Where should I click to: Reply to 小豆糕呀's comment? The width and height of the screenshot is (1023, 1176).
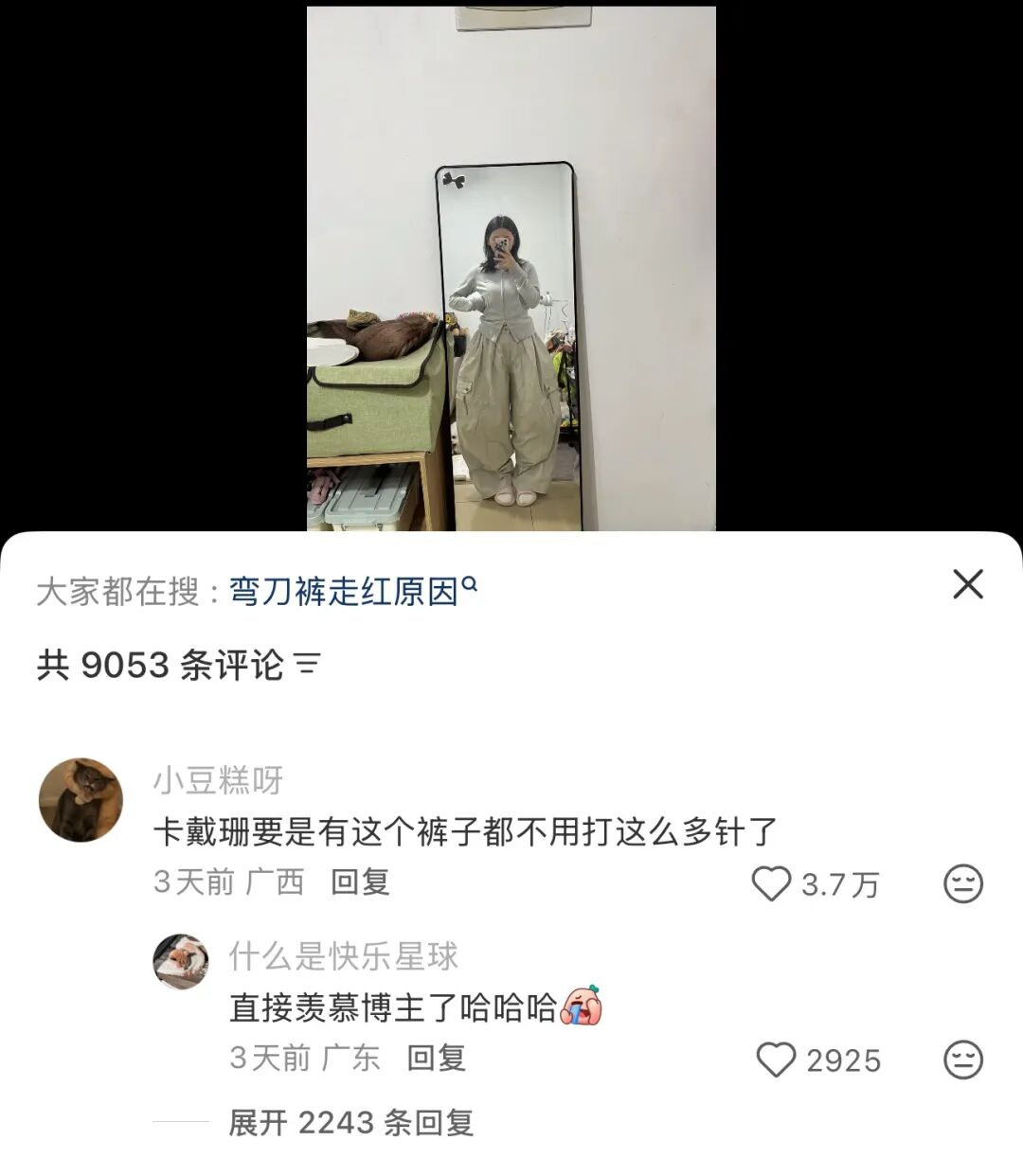coord(360,882)
